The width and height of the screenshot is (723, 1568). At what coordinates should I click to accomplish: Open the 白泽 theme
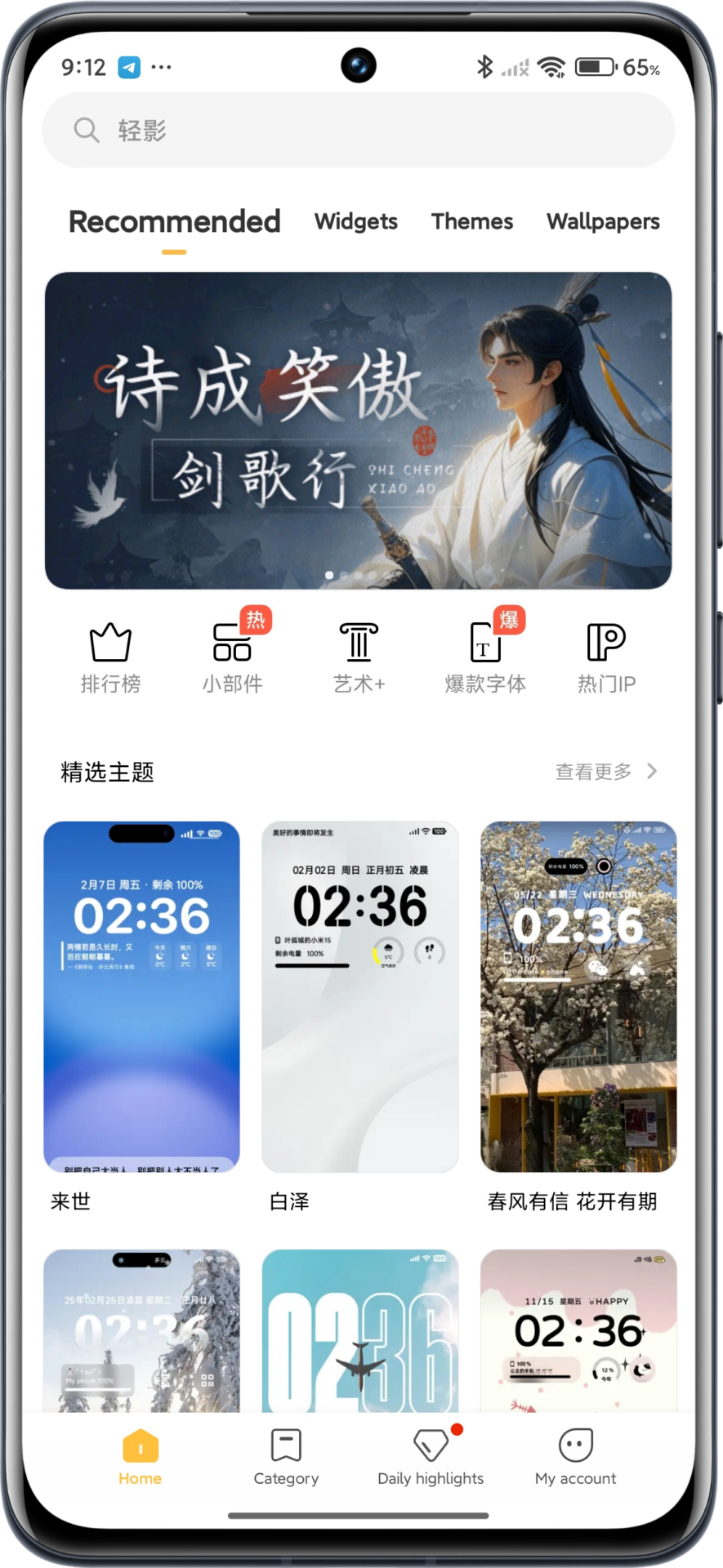pos(359,996)
